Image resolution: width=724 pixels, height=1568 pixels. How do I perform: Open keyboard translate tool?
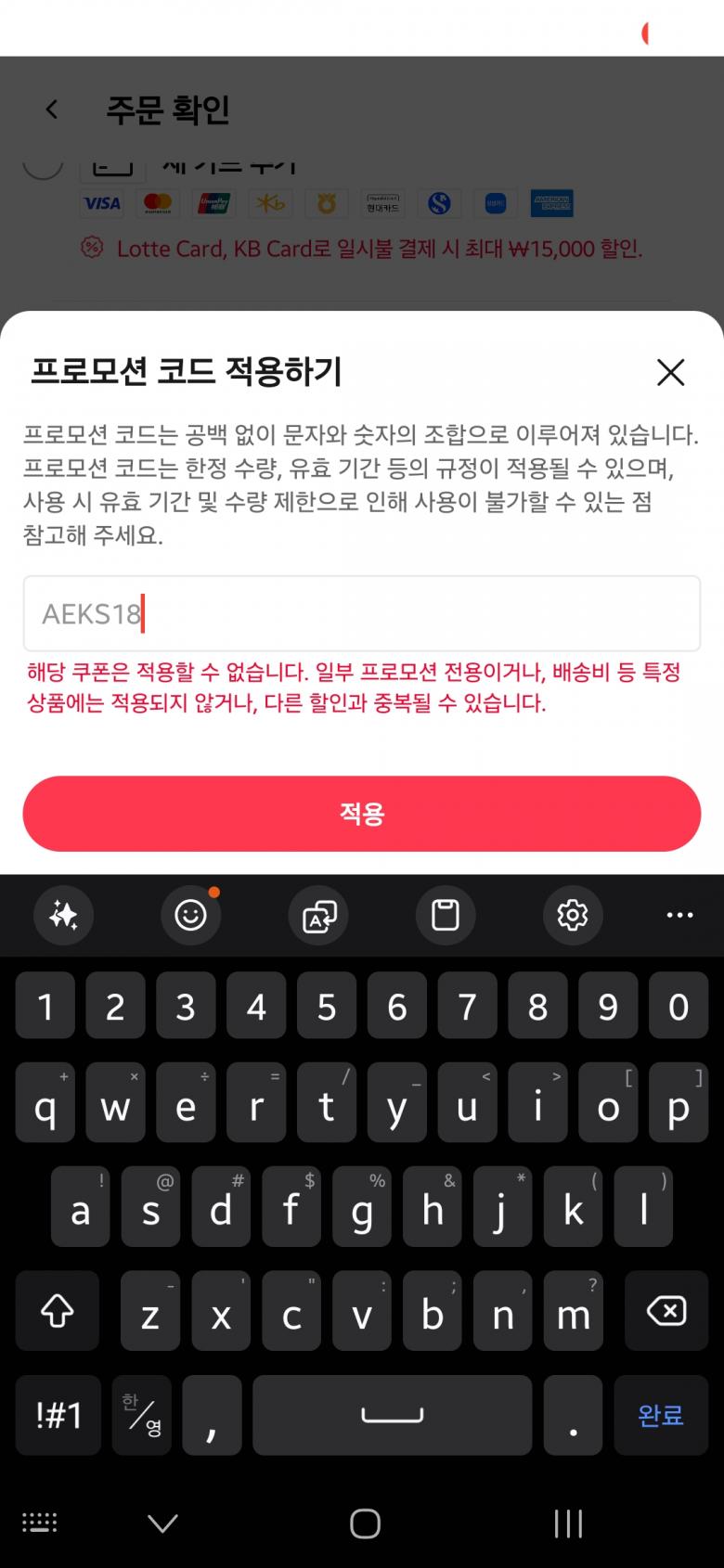[318, 915]
